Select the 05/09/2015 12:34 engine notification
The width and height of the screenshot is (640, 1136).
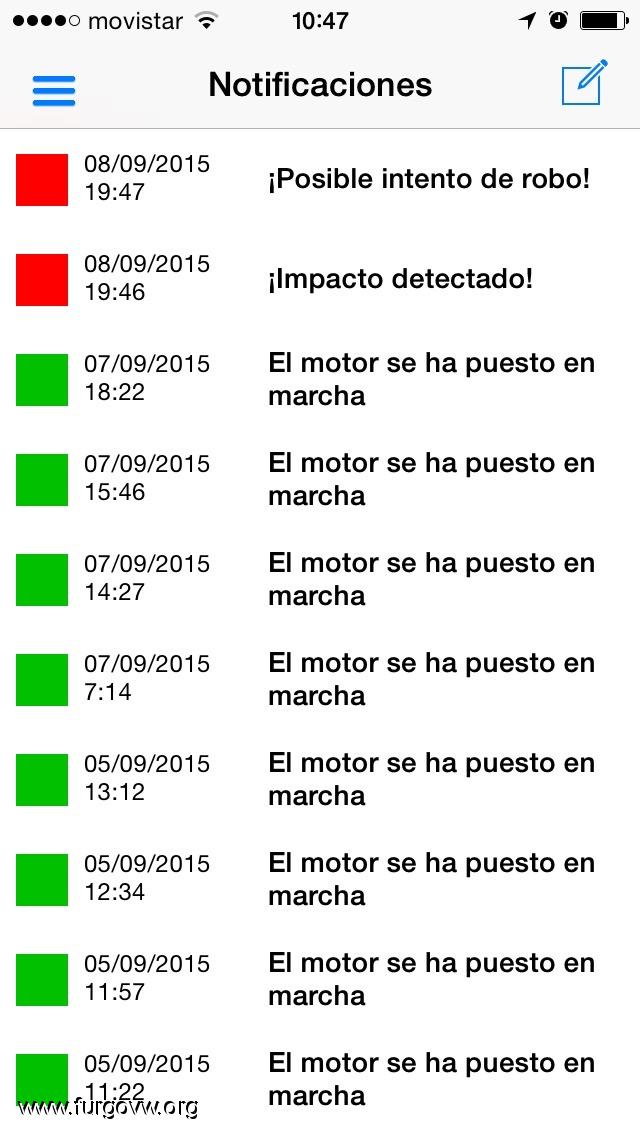click(x=430, y=880)
